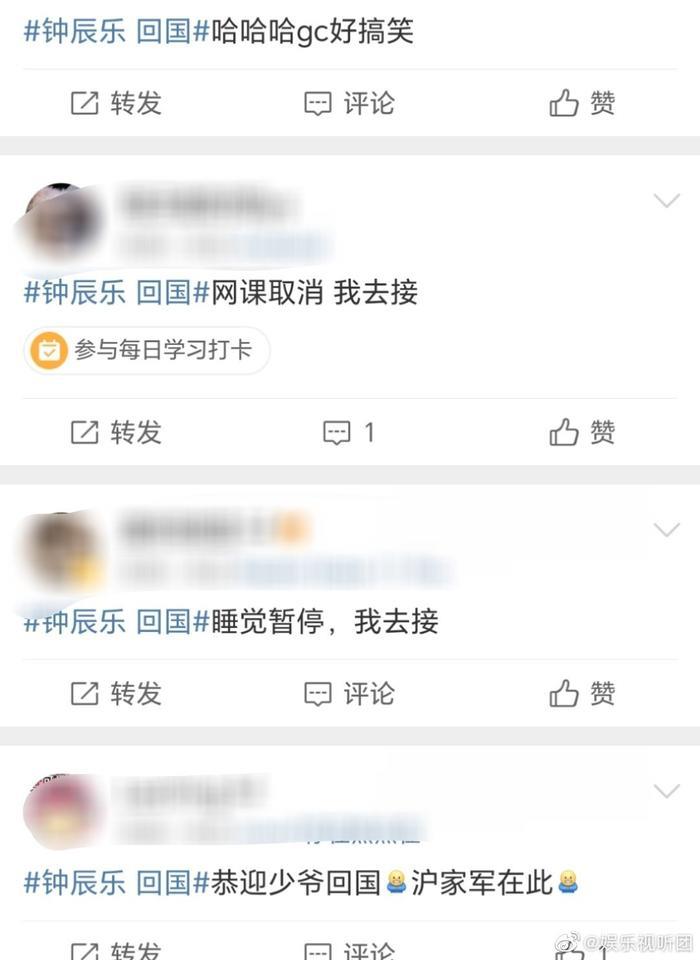Expand options chevron on 睡觉暂停 post
The image size is (700, 960).
click(x=666, y=529)
